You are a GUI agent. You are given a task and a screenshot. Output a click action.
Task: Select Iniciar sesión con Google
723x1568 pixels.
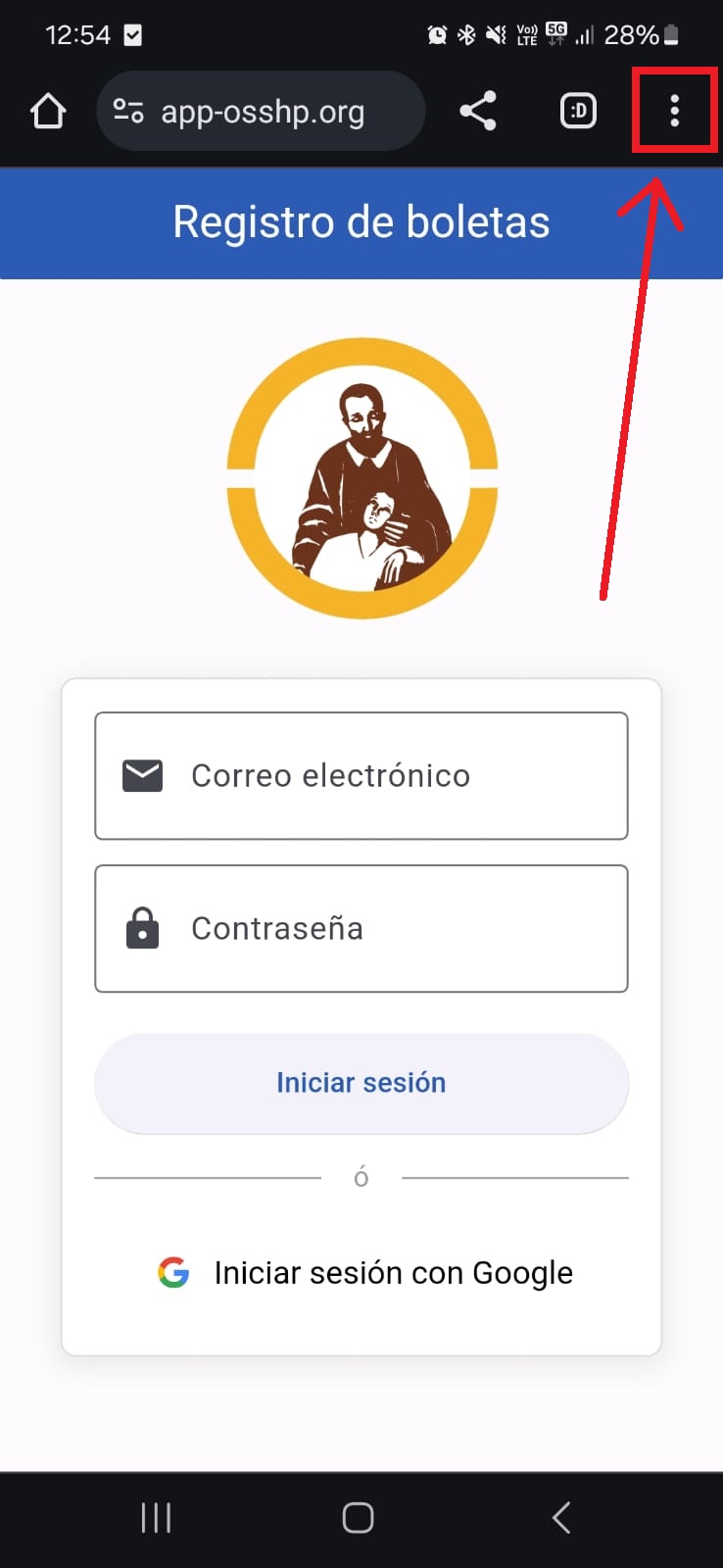click(364, 1272)
